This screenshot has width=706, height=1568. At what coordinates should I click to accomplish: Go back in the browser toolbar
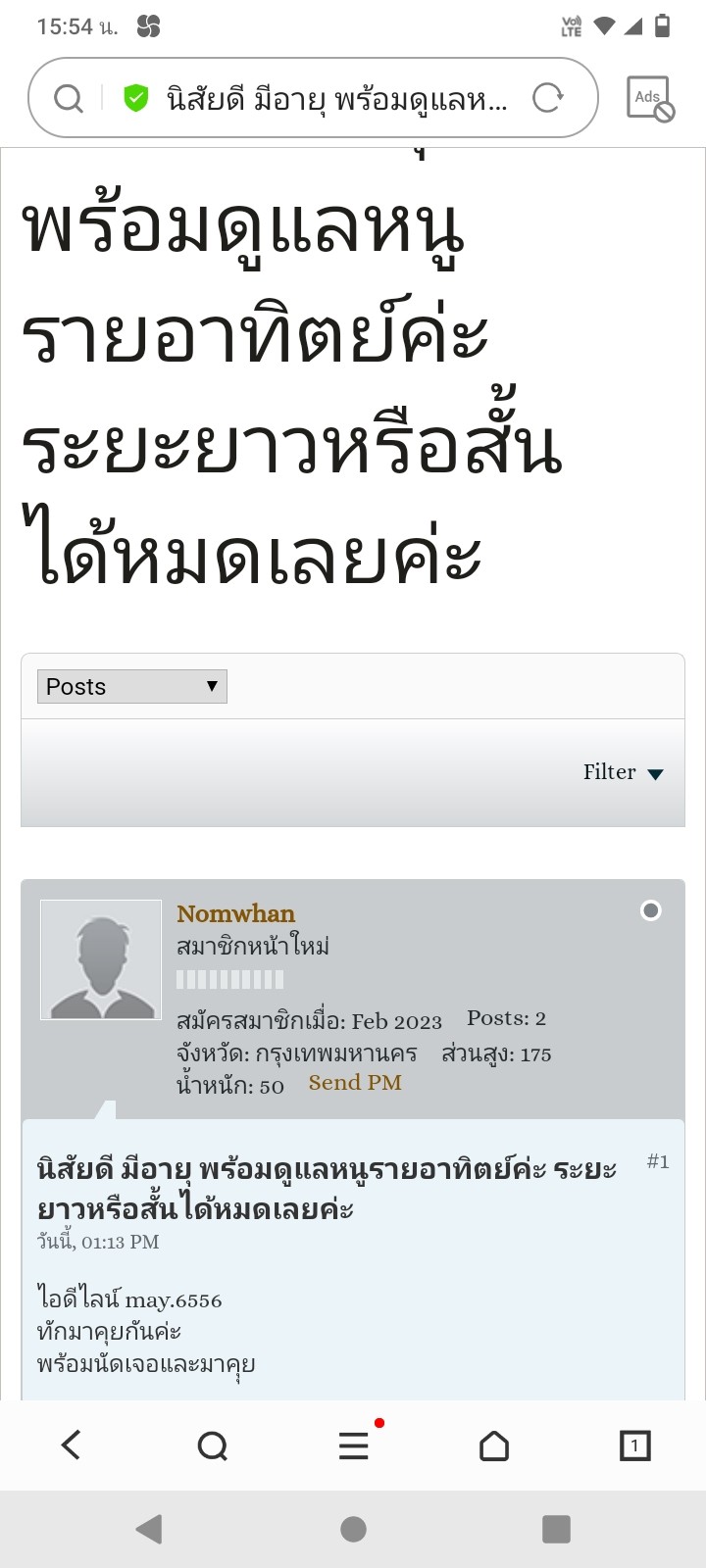coord(71,1445)
